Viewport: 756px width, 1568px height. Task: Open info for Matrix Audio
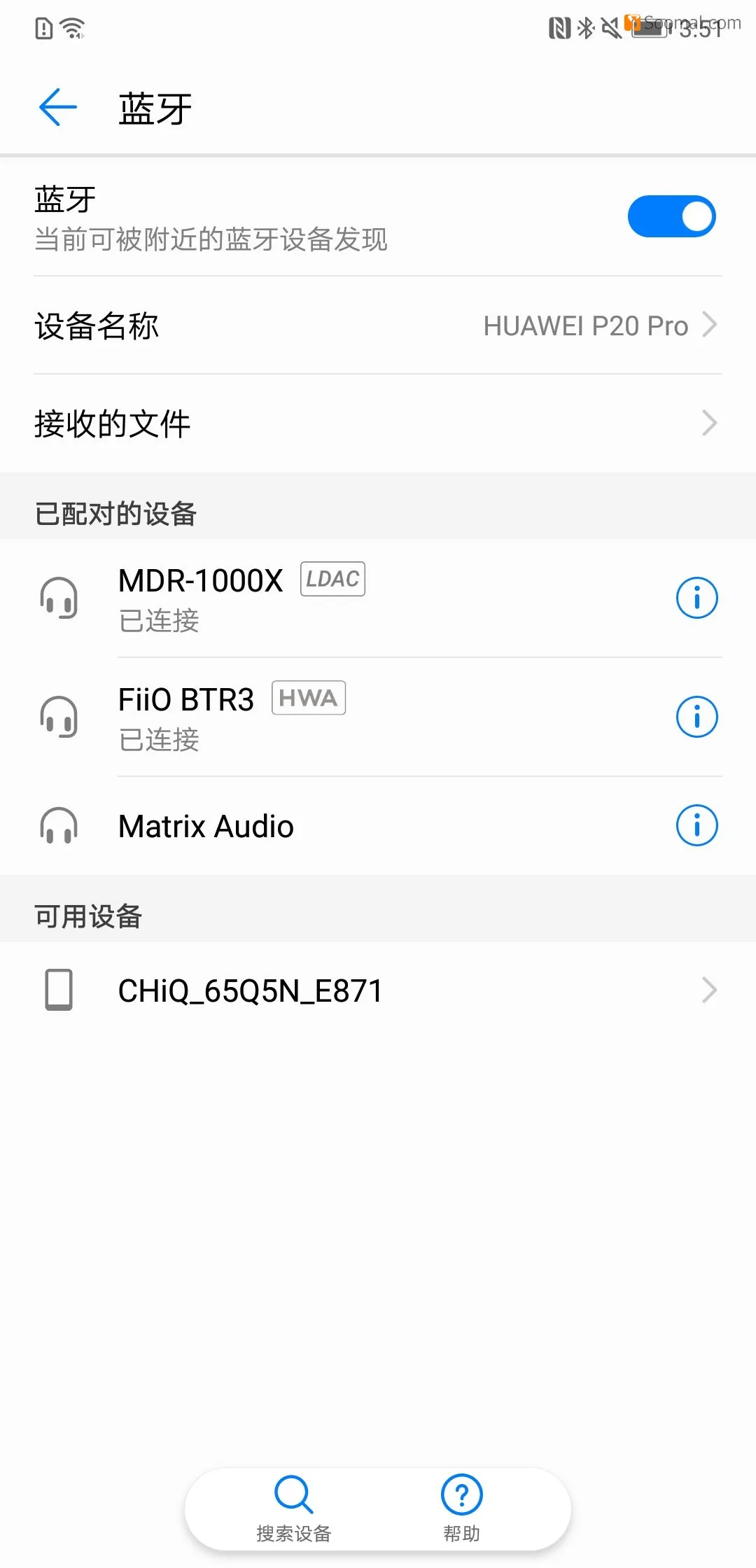[x=696, y=825]
